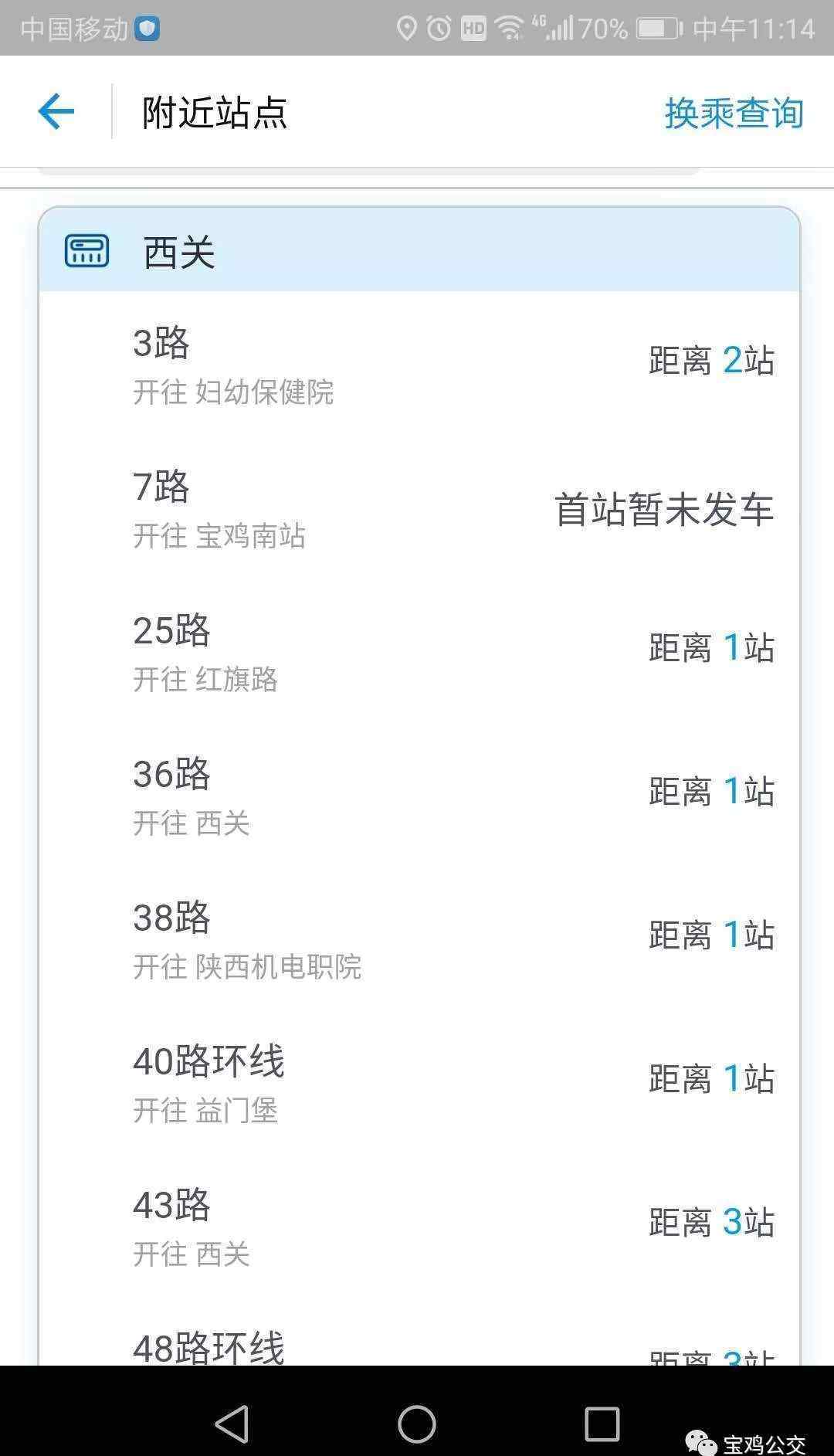View 40路环线 to 益门堡
Viewport: 834px width, 1456px height.
point(419,1084)
